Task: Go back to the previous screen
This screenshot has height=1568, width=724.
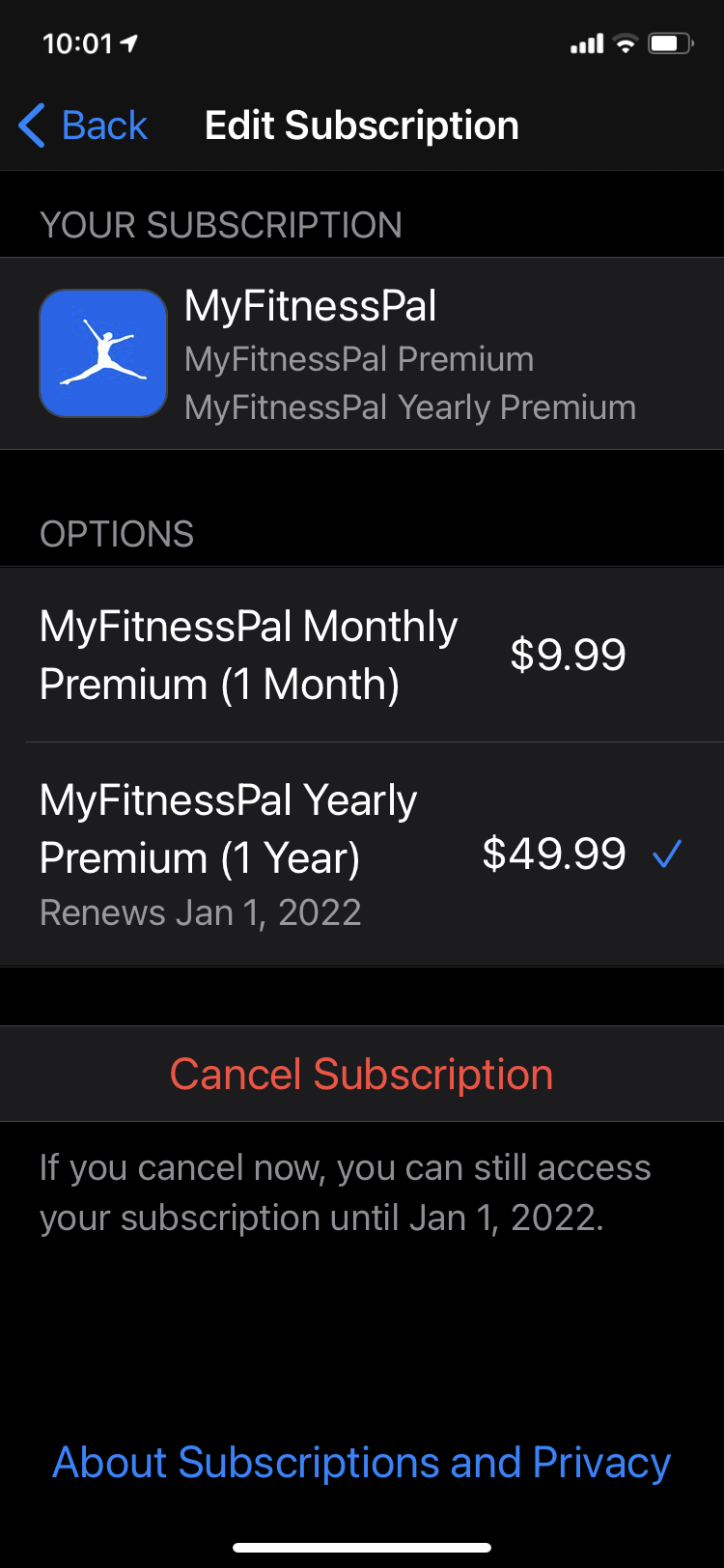Action: click(83, 126)
